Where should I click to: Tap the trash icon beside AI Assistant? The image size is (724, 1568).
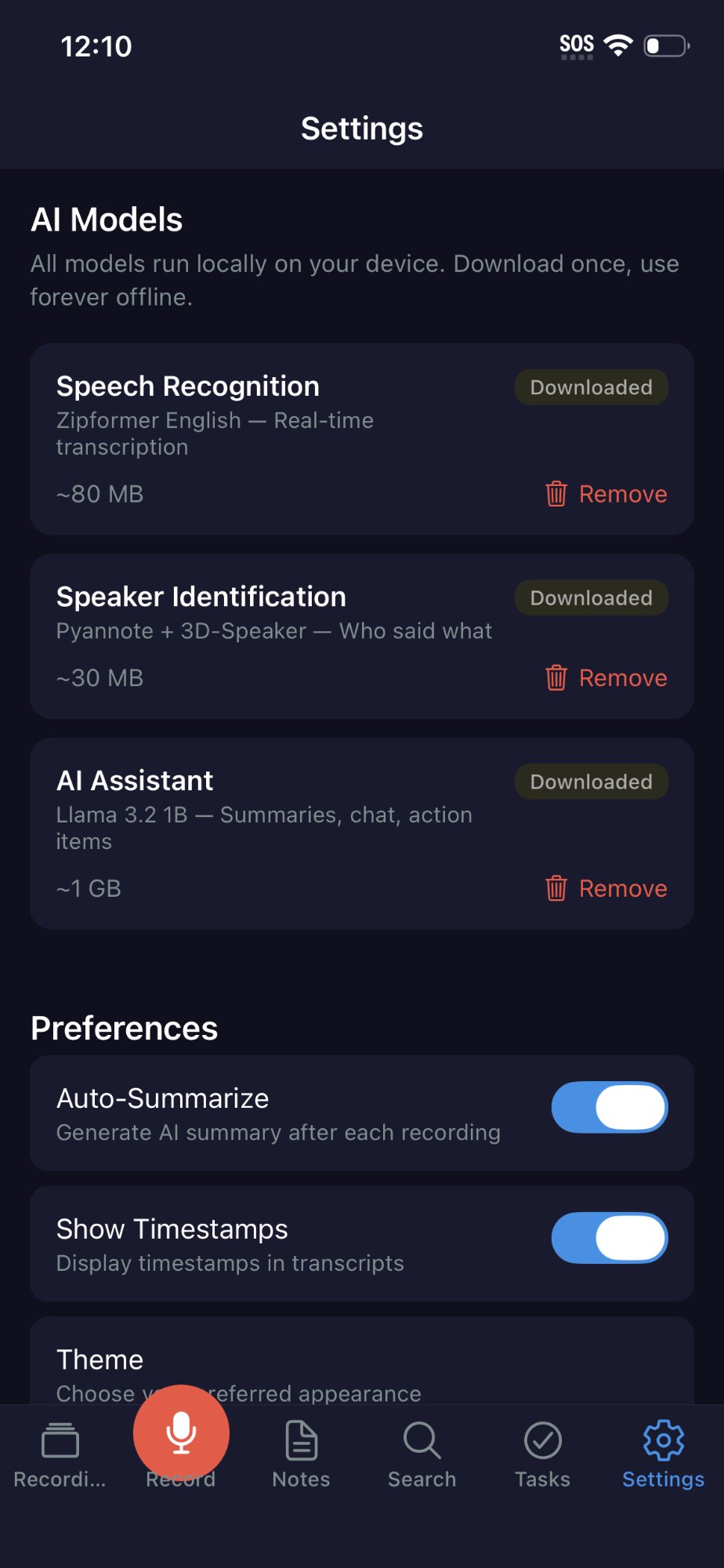556,888
